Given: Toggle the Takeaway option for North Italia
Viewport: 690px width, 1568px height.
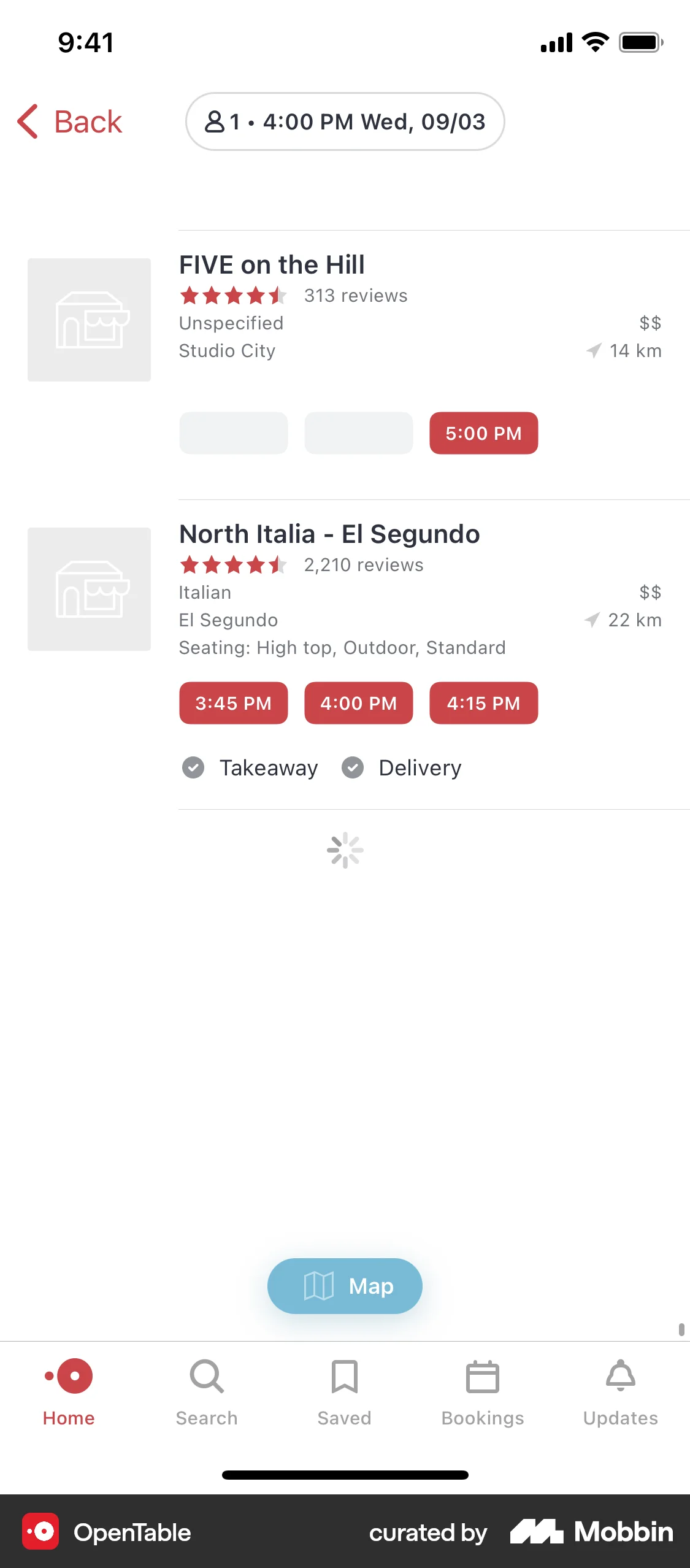Looking at the screenshot, I should point(193,767).
